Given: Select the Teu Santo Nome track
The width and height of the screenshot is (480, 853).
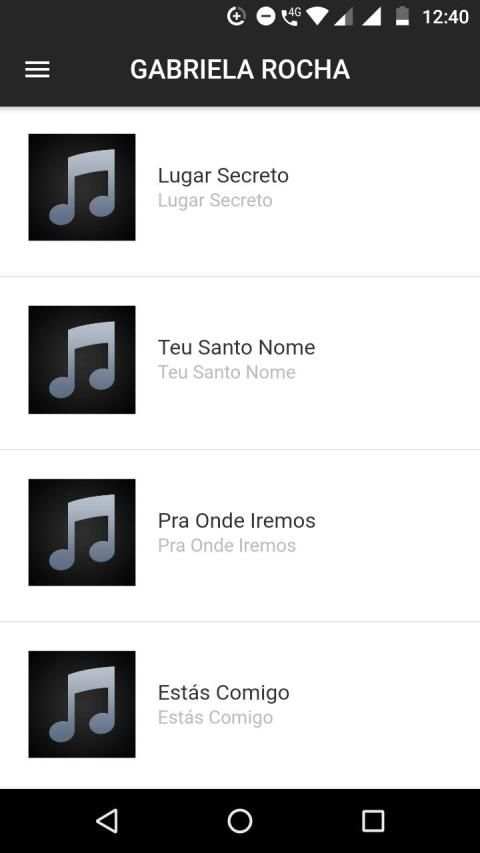Looking at the screenshot, I should 240,363.
